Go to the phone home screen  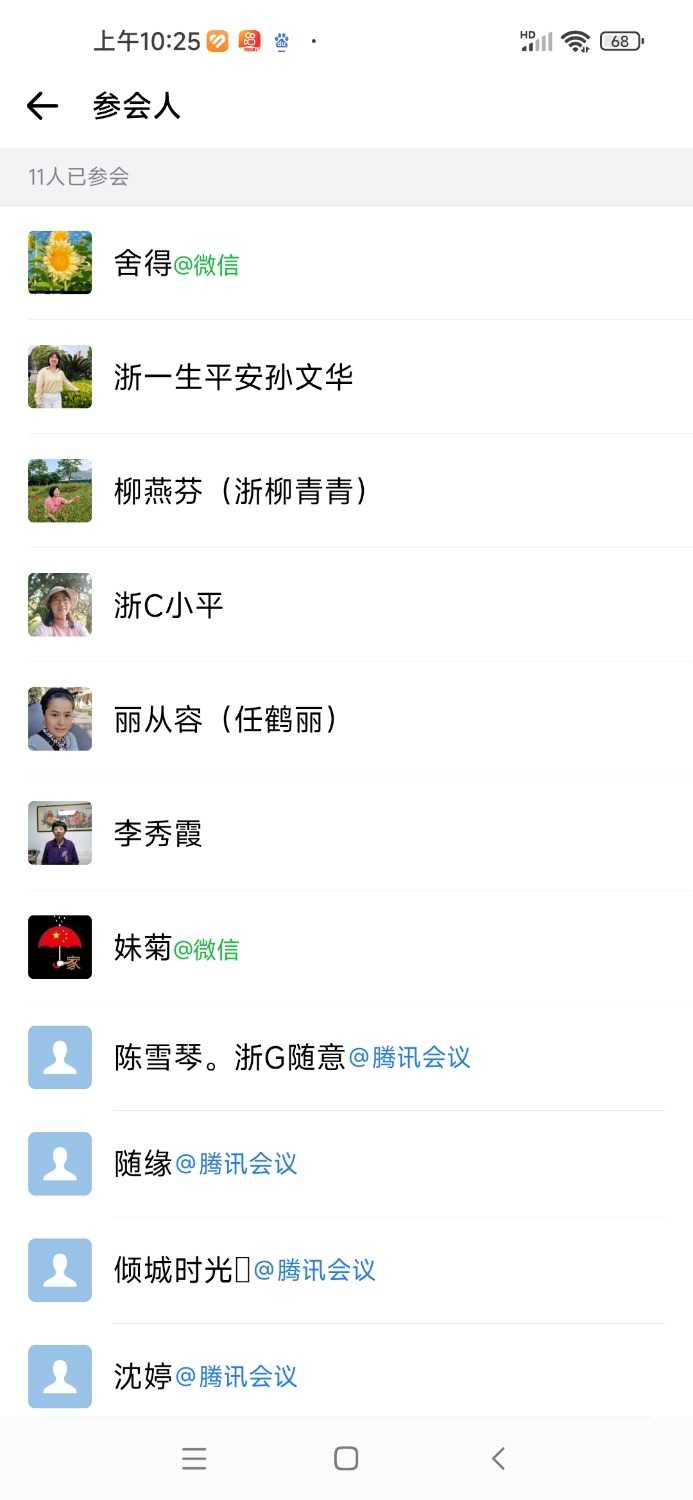[x=346, y=1459]
